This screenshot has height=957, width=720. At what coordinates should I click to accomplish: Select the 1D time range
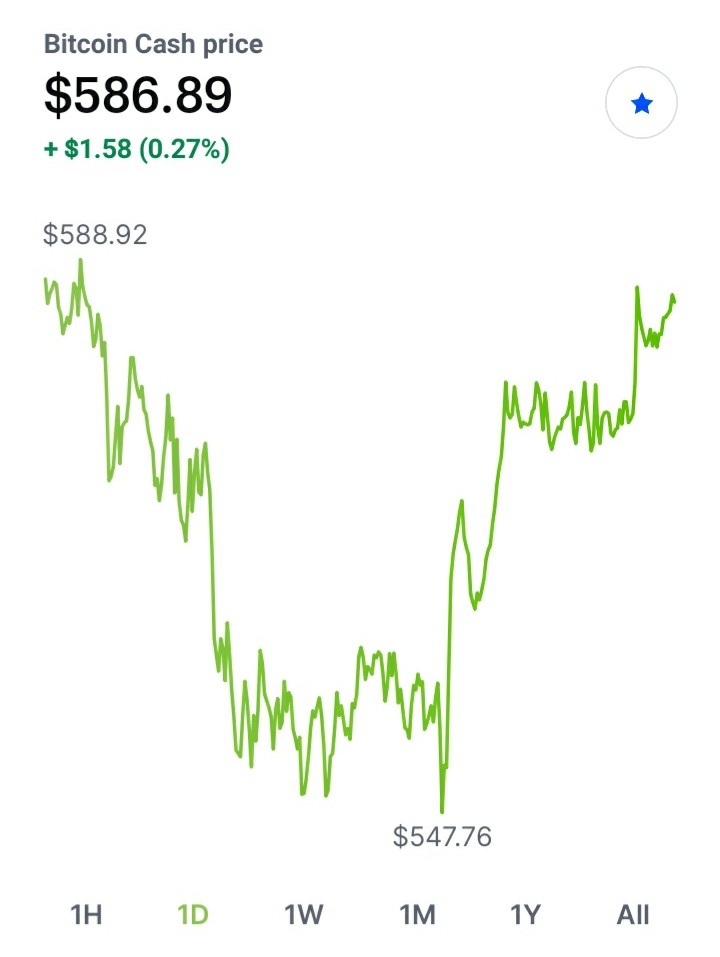[x=193, y=914]
